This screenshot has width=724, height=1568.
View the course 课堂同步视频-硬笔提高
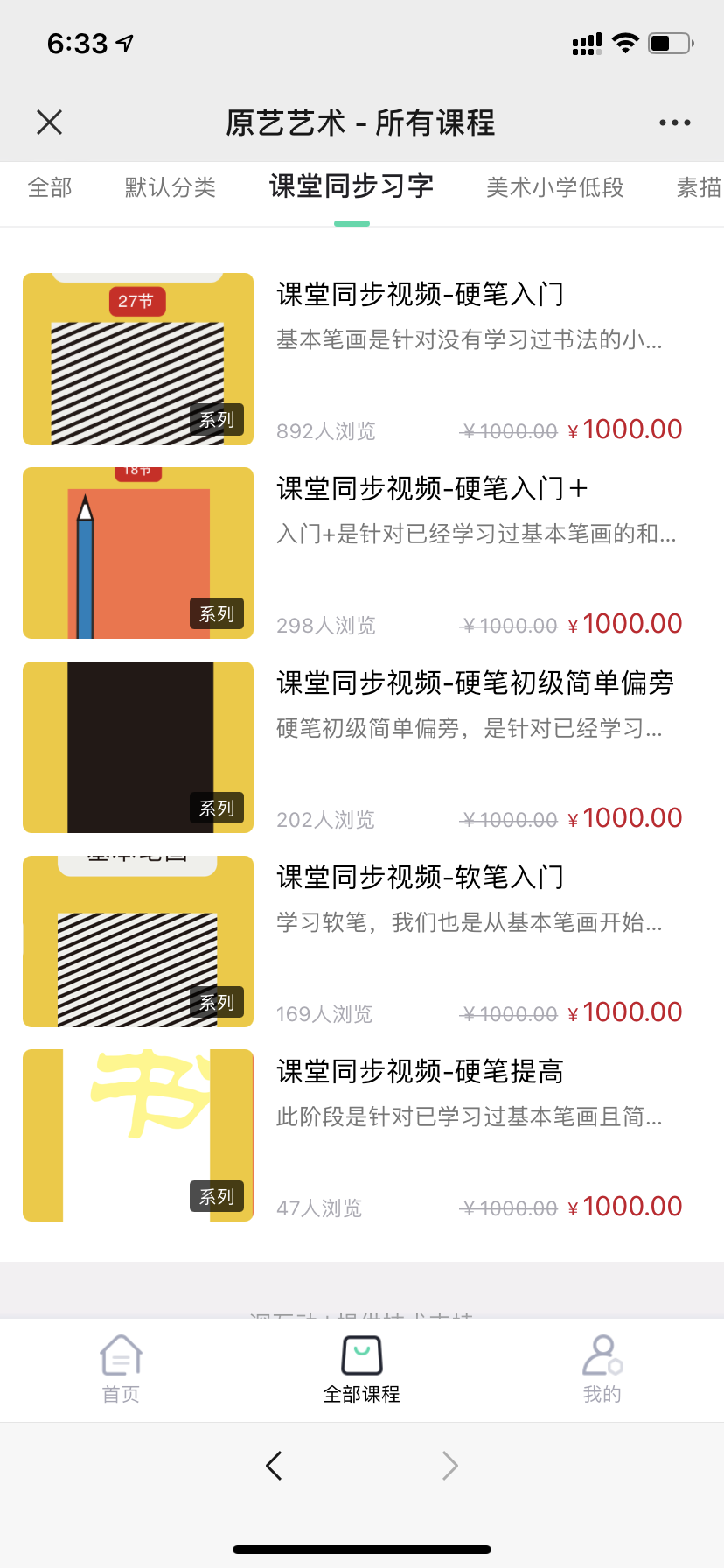pos(420,1072)
